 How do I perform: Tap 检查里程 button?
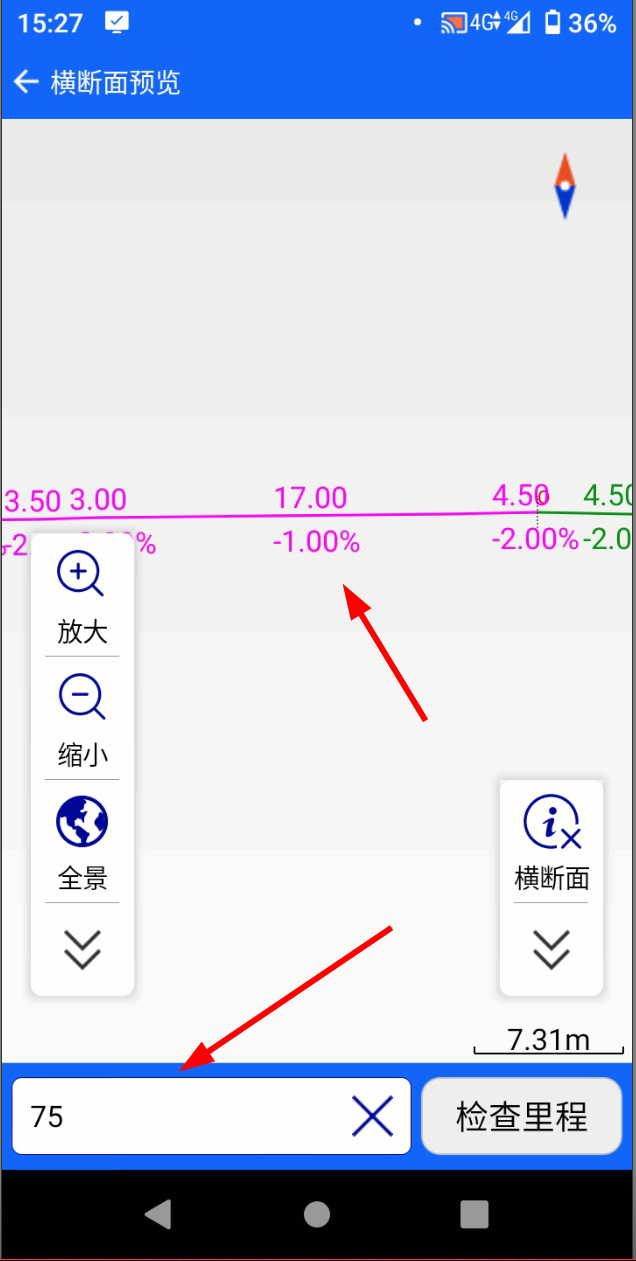[521, 1116]
